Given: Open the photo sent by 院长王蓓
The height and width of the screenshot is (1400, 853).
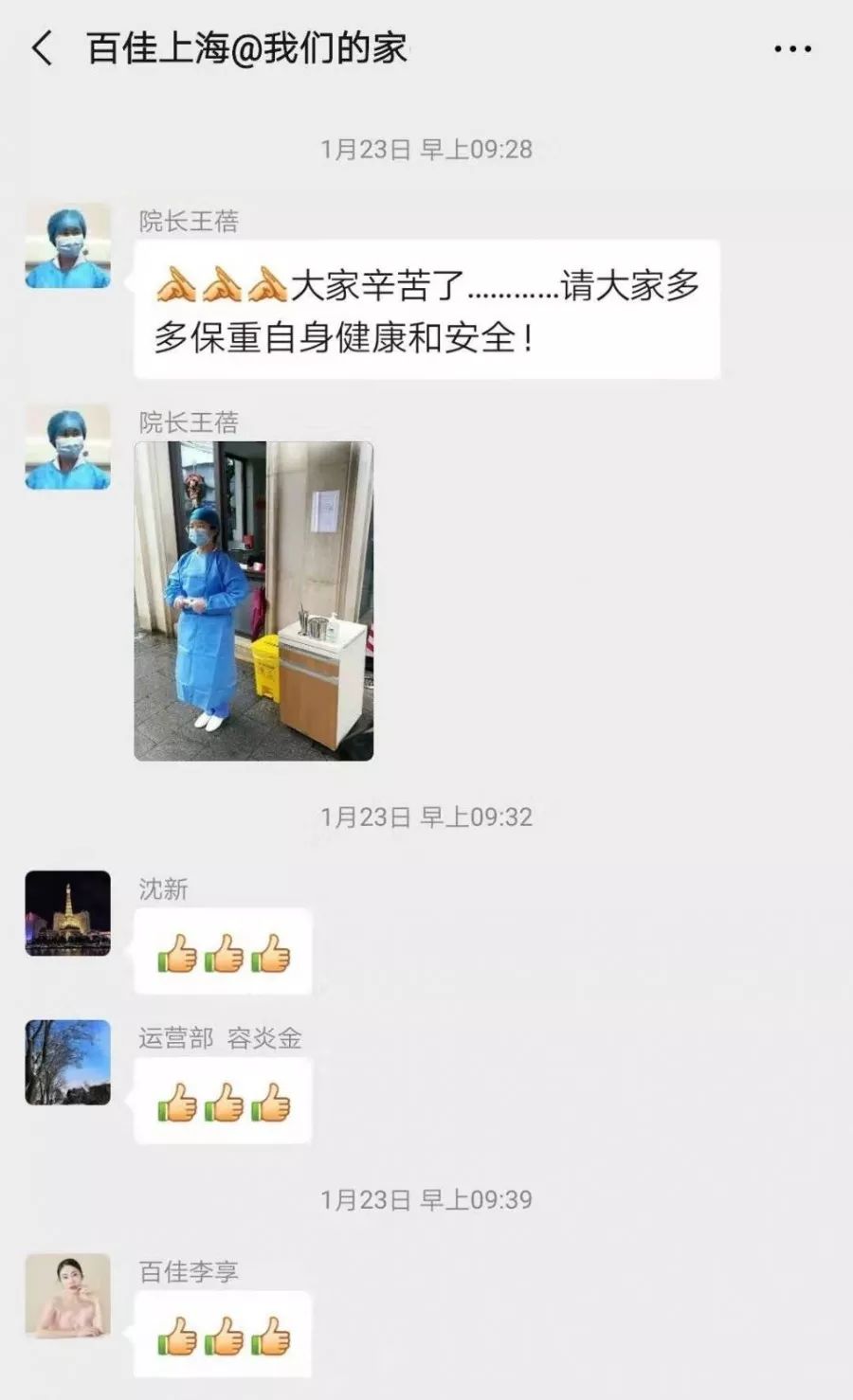Looking at the screenshot, I should click(x=254, y=601).
